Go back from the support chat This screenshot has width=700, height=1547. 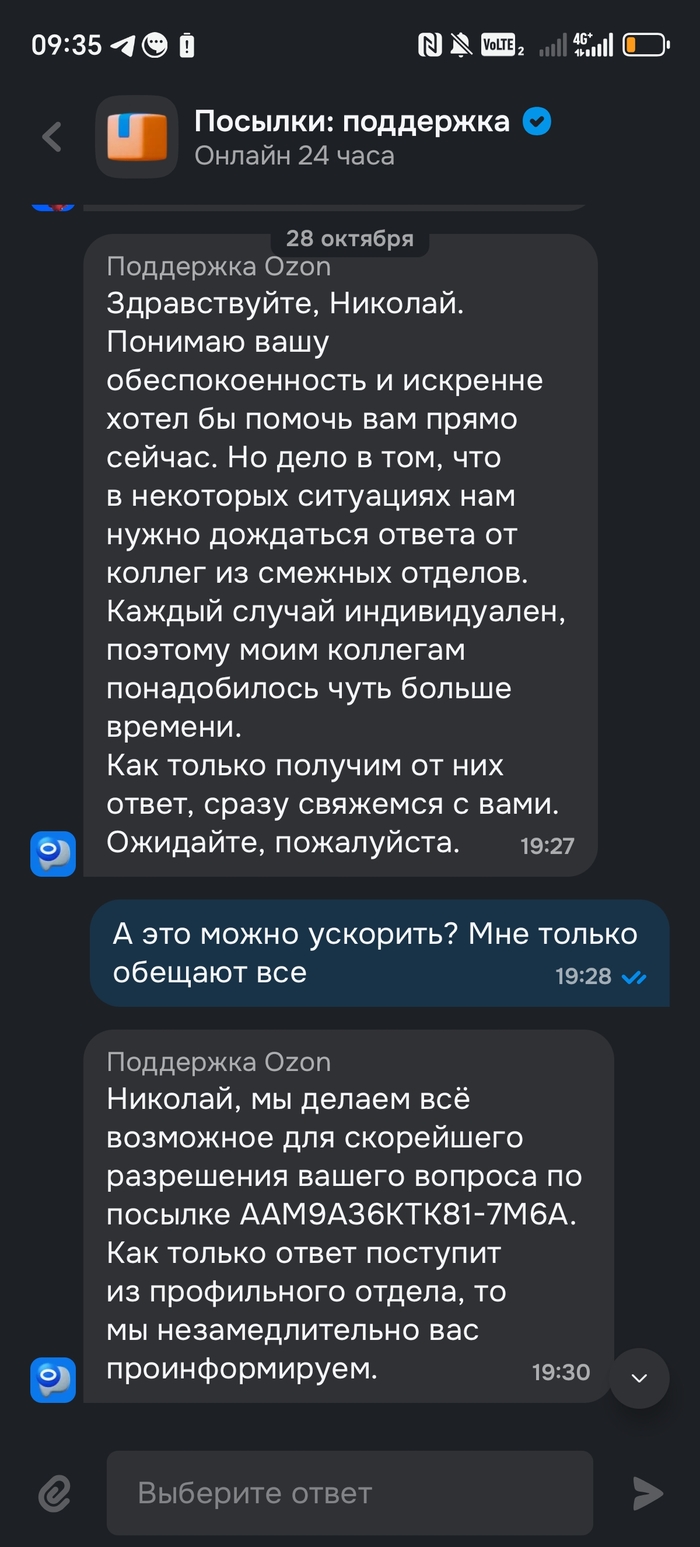point(52,137)
